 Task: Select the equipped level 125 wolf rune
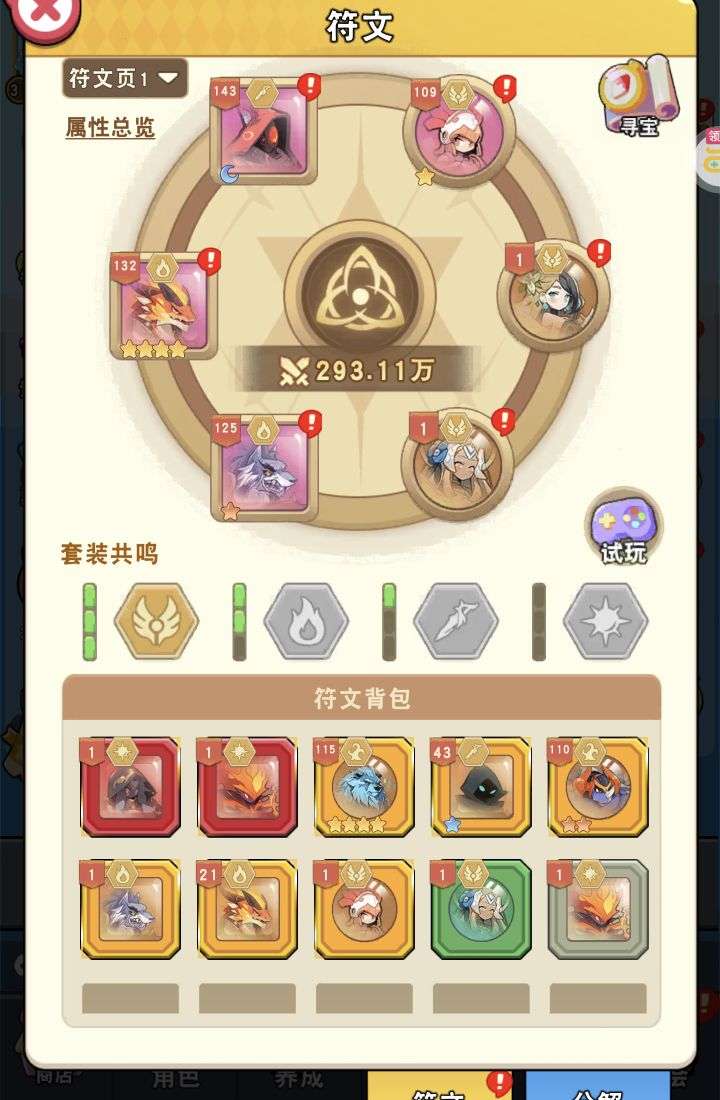pos(264,468)
